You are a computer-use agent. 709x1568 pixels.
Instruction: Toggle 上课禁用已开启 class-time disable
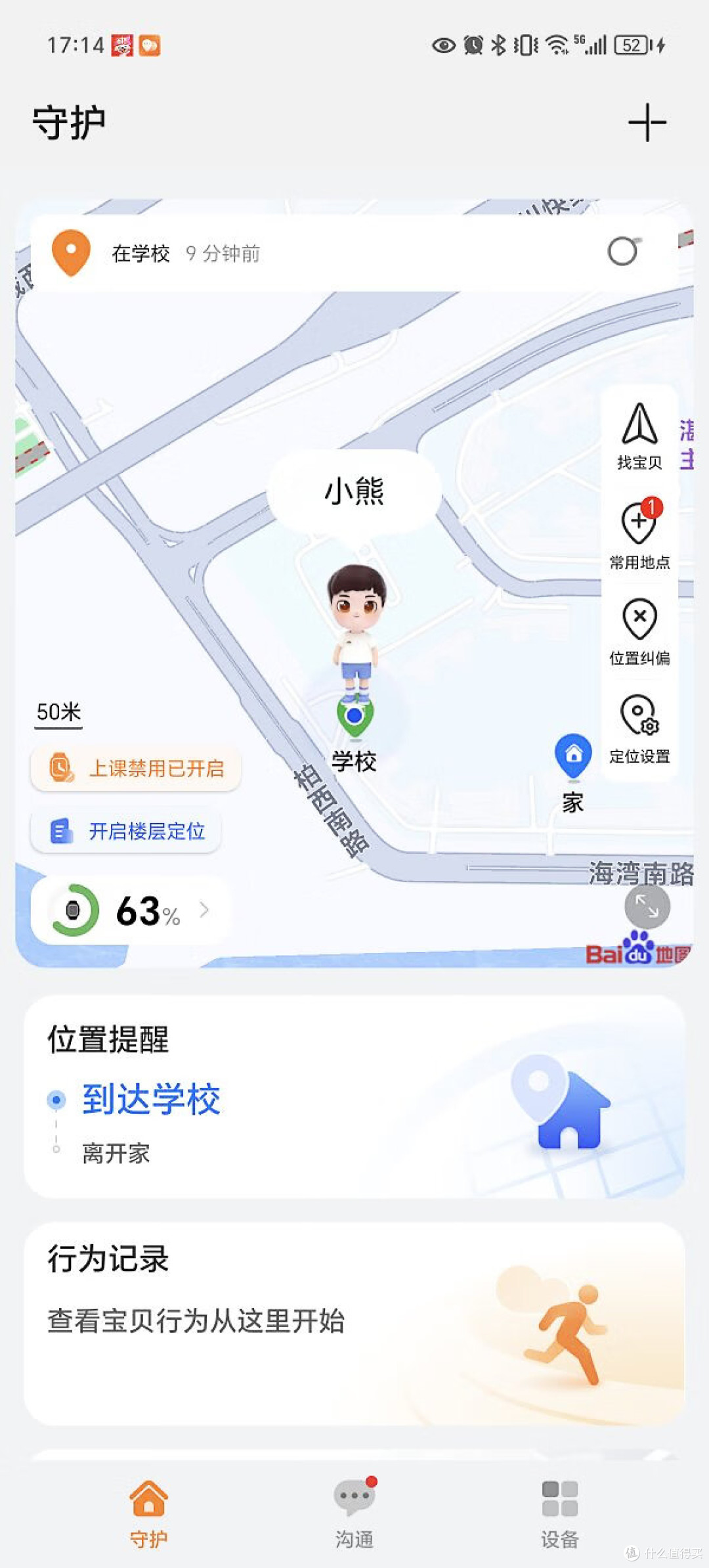tap(135, 767)
